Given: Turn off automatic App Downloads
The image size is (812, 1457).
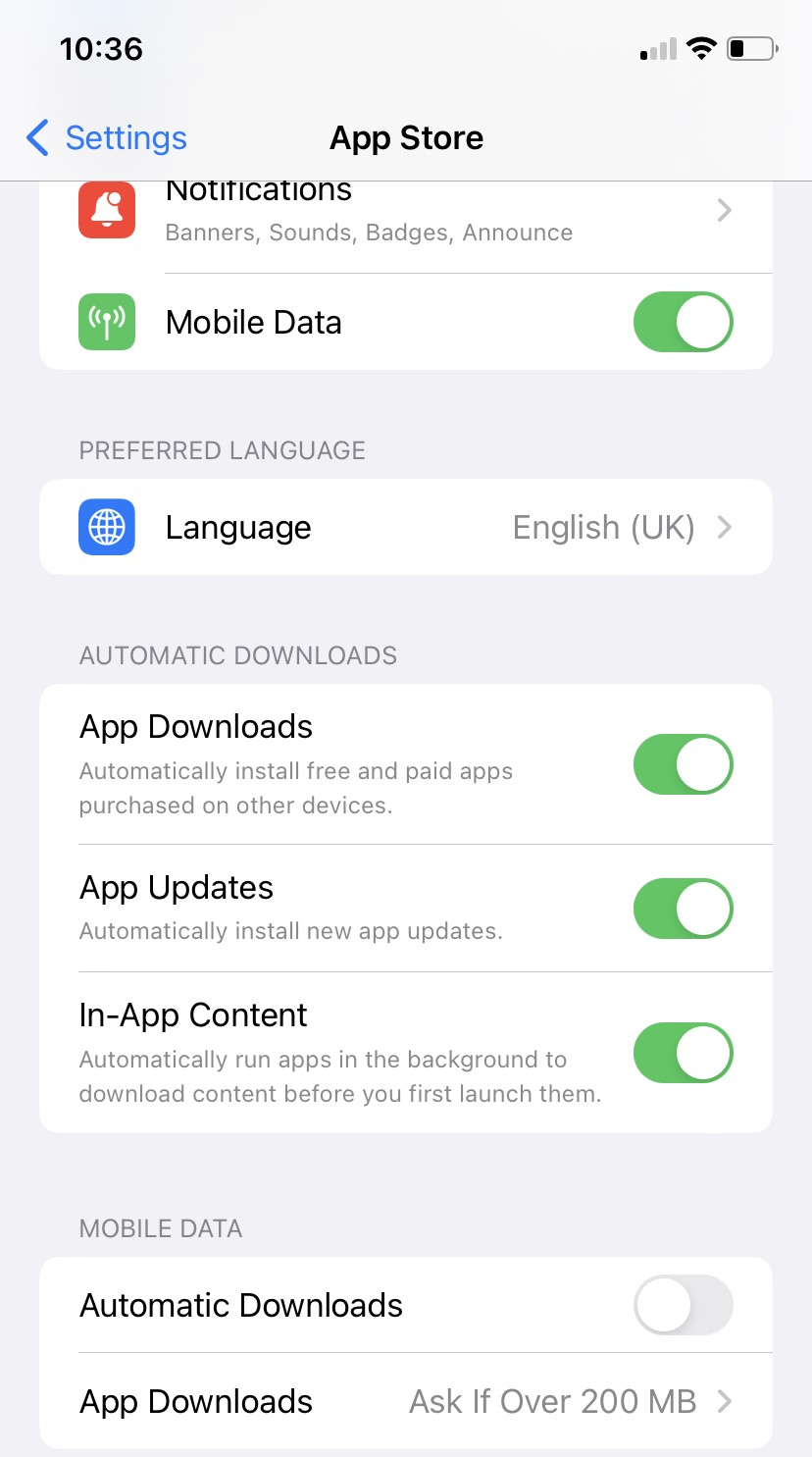Looking at the screenshot, I should coord(683,764).
